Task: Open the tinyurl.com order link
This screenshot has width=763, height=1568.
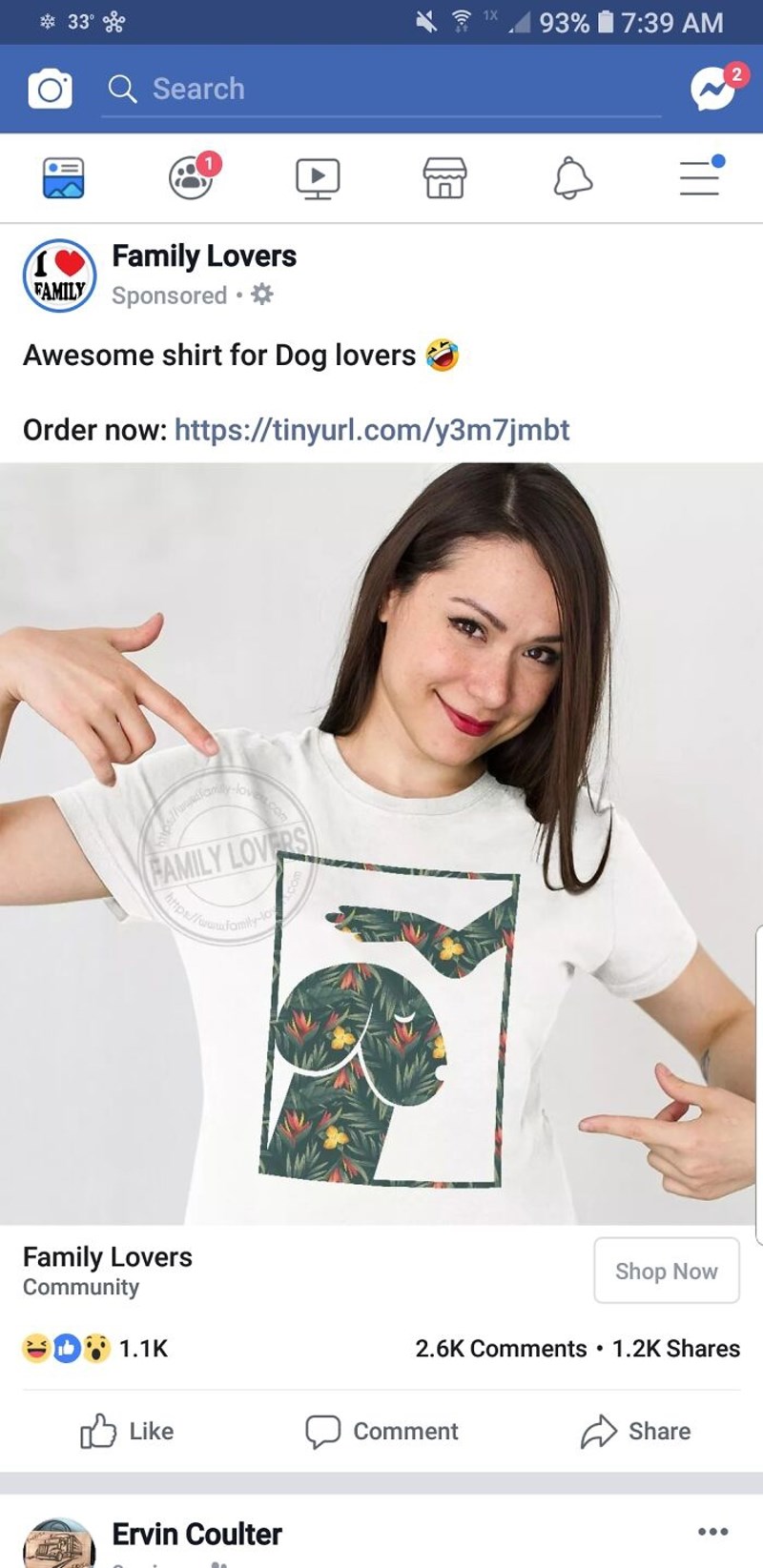Action: coord(372,430)
